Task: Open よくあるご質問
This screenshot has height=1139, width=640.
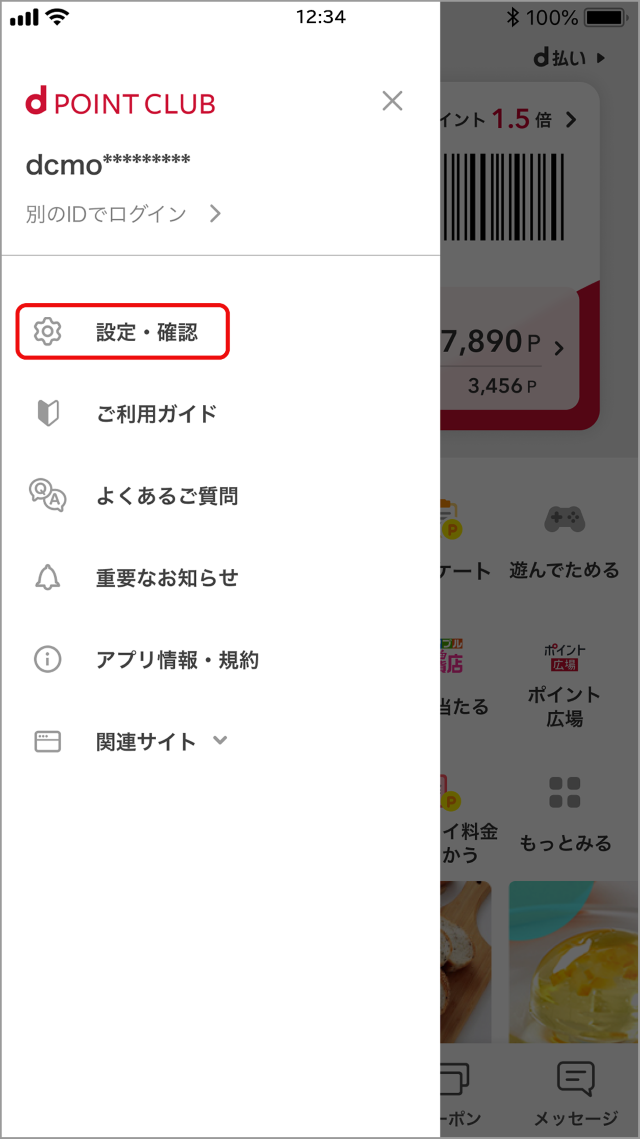Action: (x=165, y=496)
